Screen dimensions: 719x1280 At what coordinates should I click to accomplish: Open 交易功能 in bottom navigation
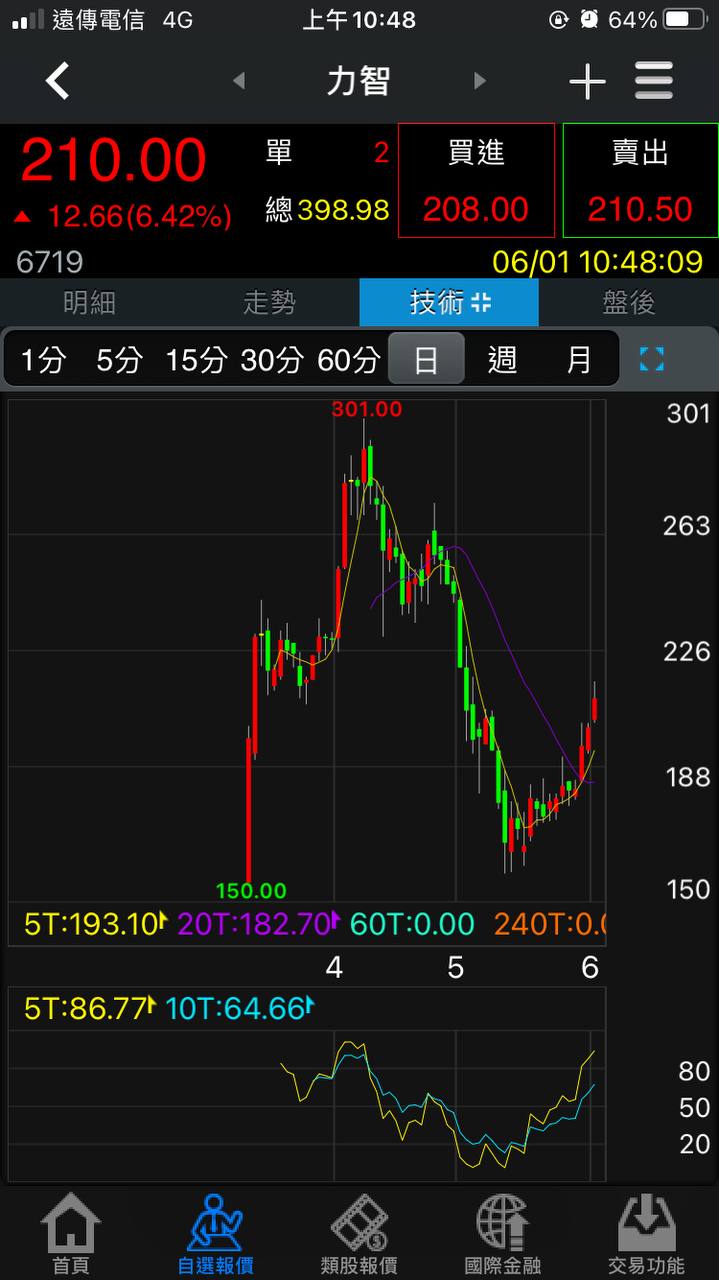click(646, 1235)
